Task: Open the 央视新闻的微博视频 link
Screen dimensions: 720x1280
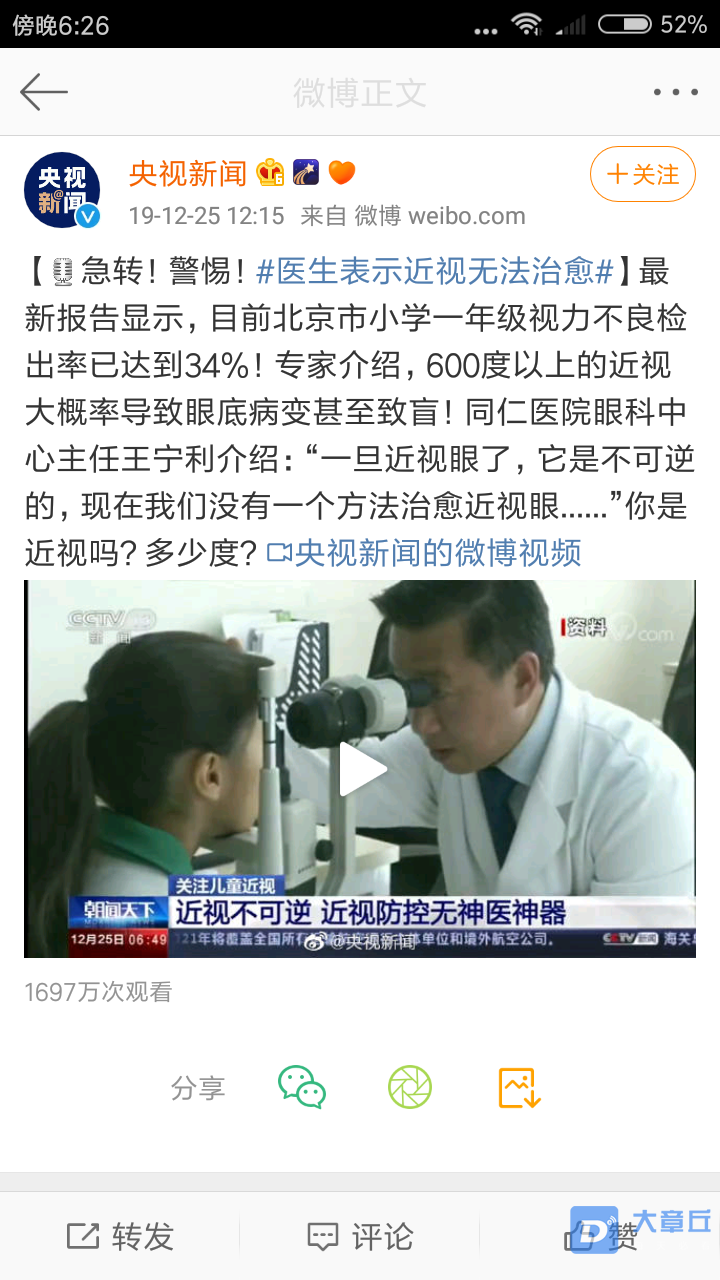Action: (425, 552)
